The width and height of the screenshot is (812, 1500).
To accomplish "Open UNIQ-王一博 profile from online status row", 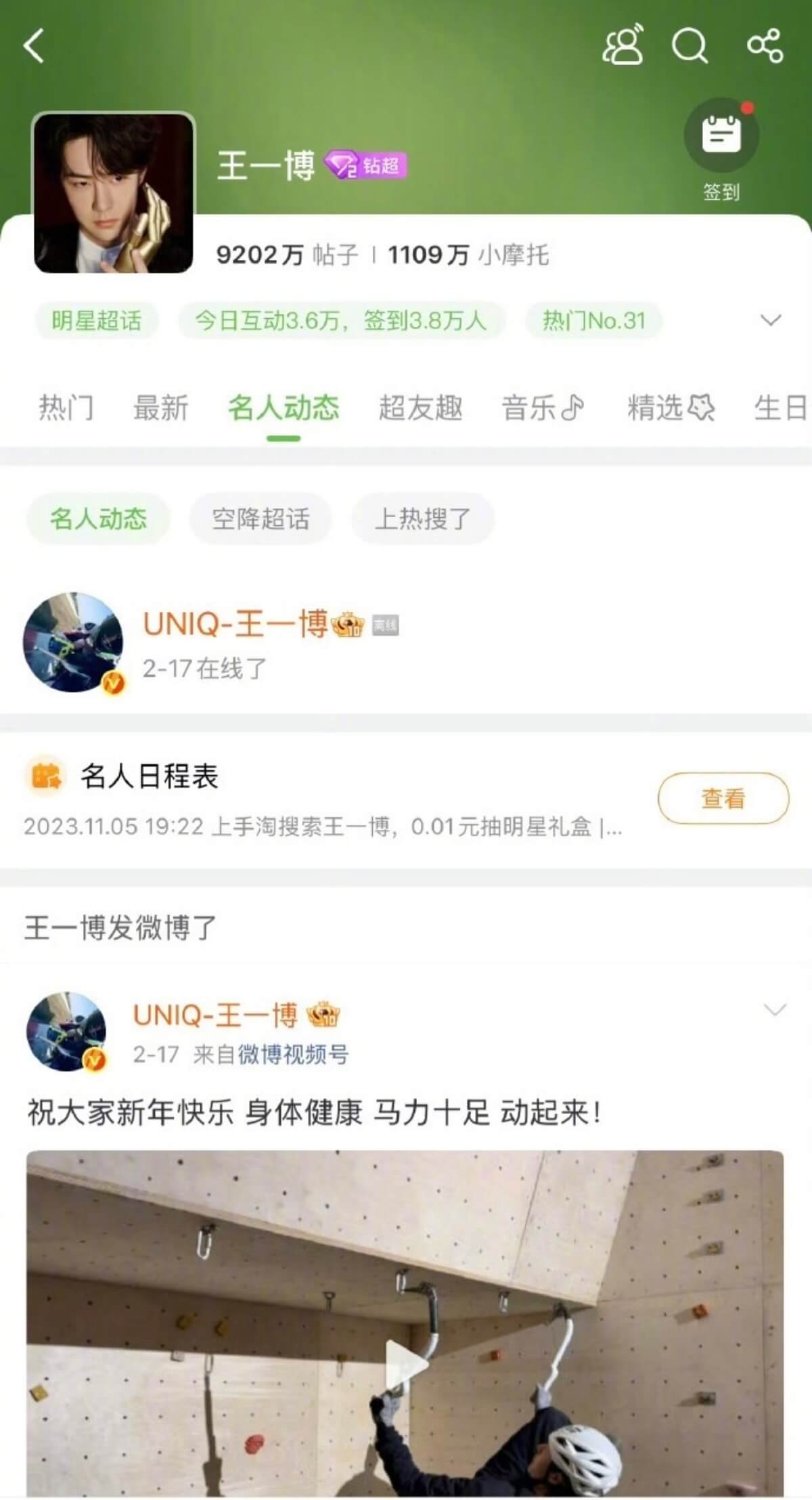I will point(235,624).
